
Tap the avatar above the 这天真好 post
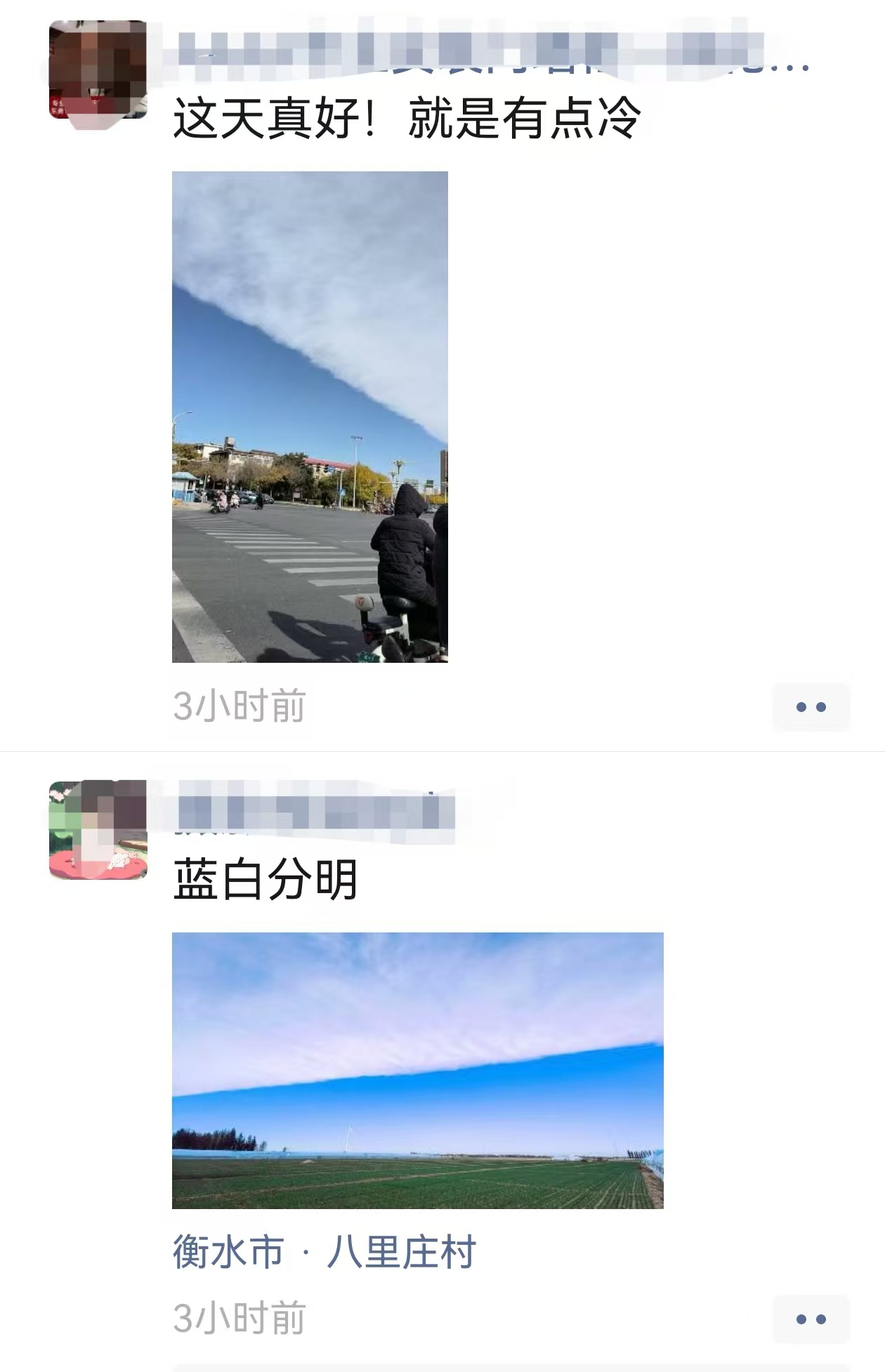pos(98,70)
